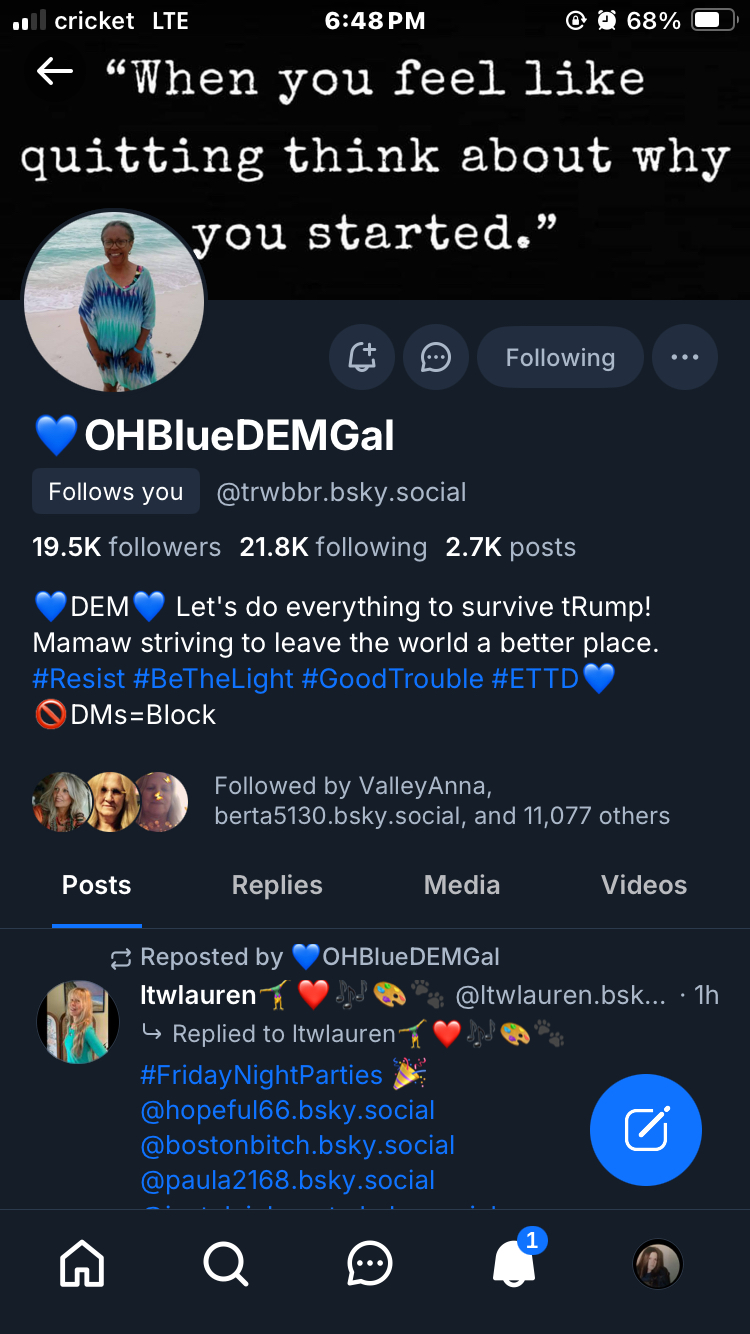
Task: Open the 19.5K followers list
Action: (x=127, y=547)
